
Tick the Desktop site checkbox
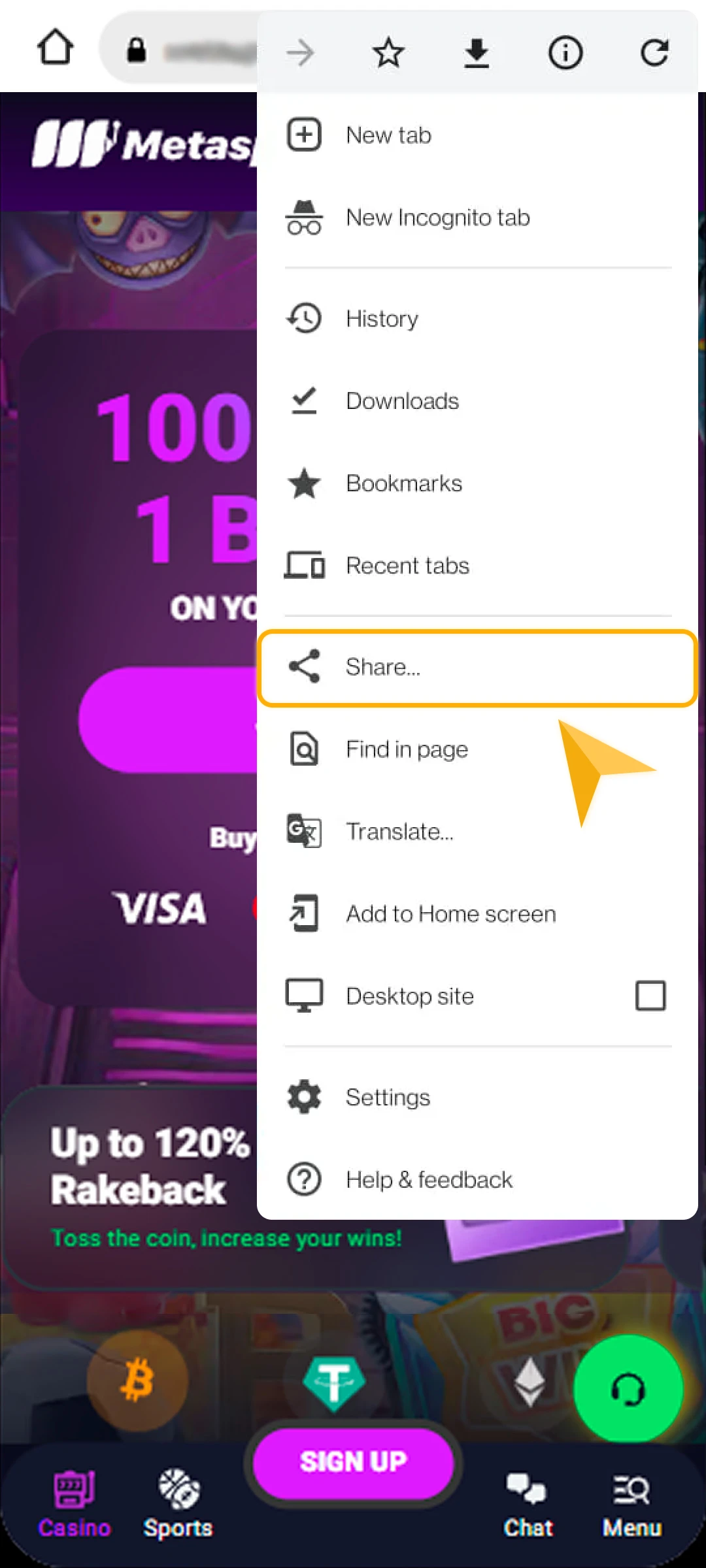pos(650,996)
